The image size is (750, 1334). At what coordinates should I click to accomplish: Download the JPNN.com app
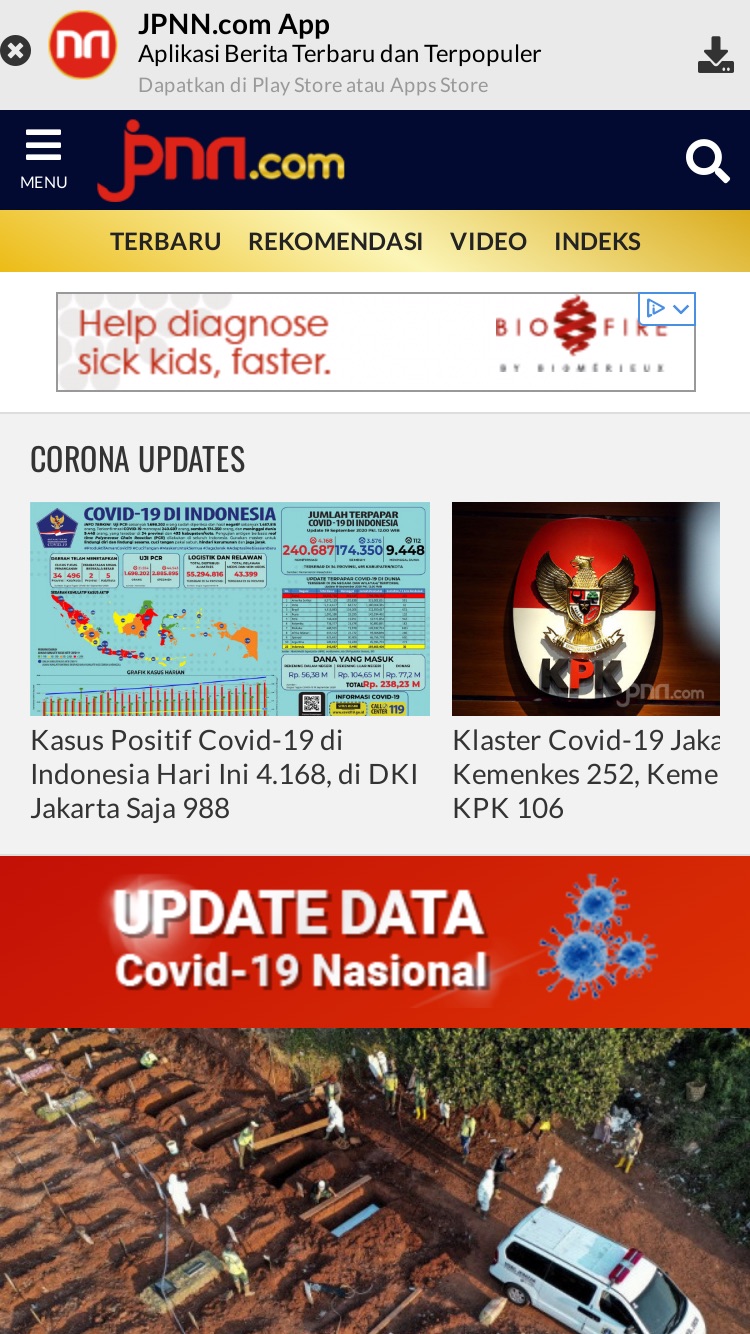(x=716, y=55)
